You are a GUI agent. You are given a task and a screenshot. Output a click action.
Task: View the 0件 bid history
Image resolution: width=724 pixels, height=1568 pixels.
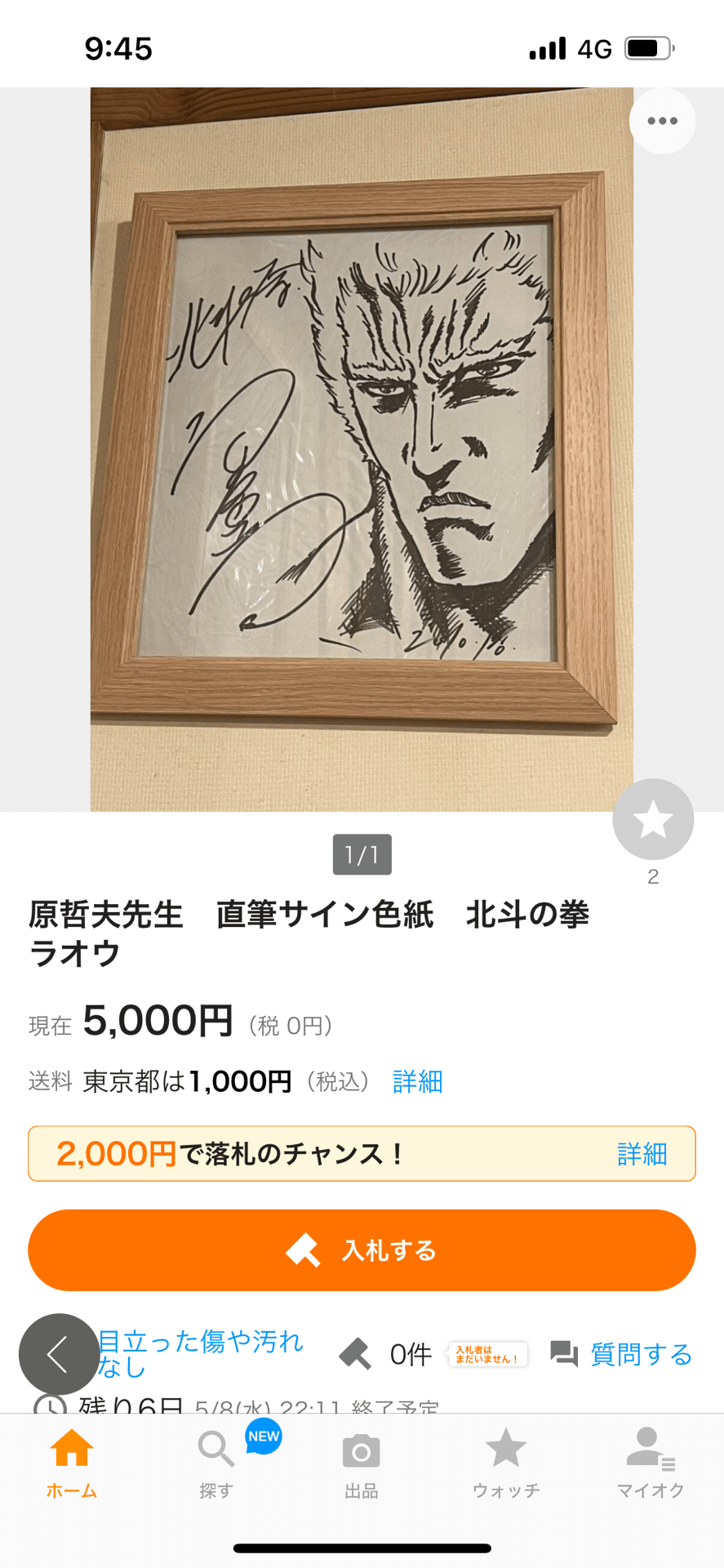(x=387, y=1354)
